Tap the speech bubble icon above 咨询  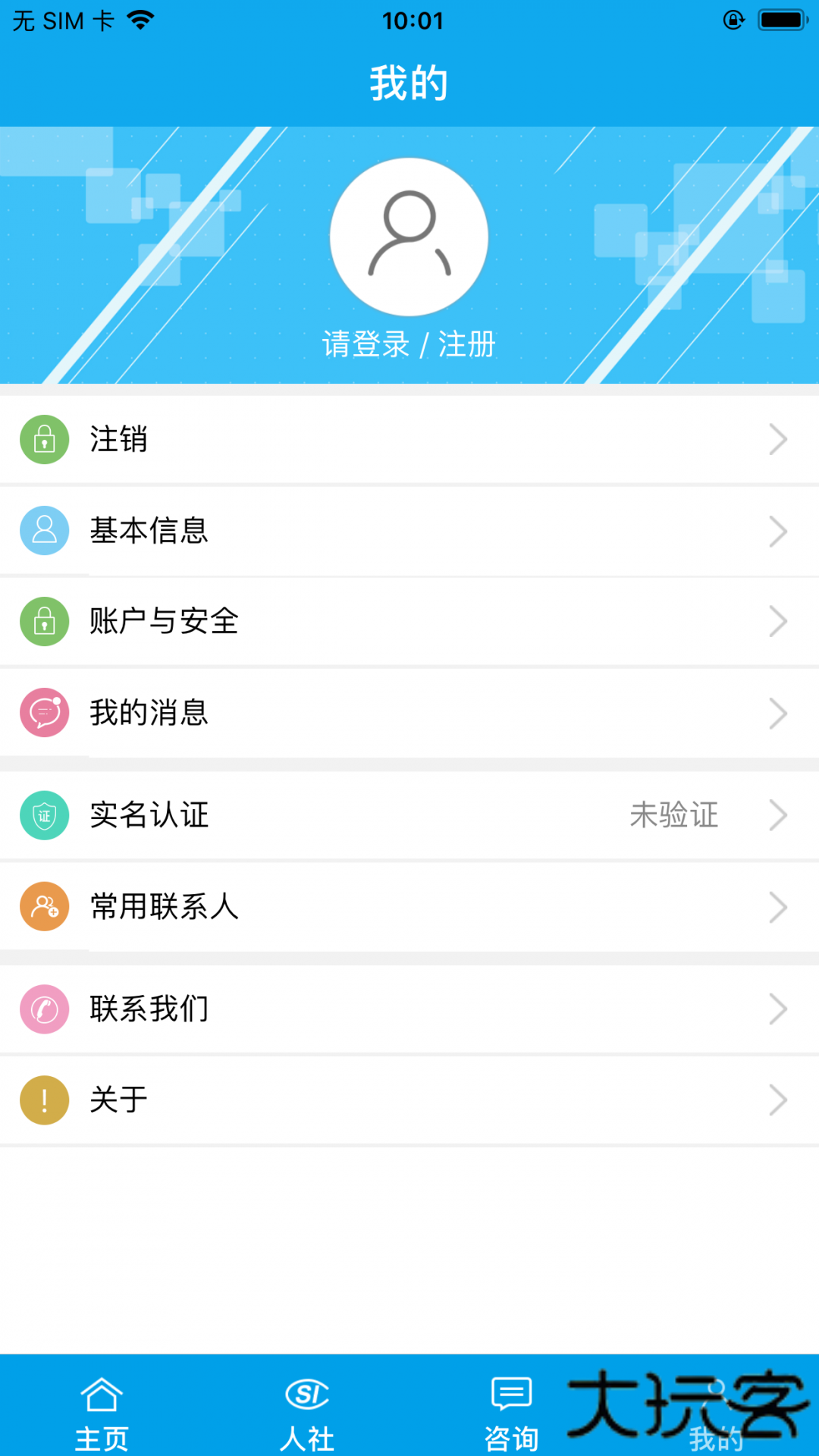click(x=510, y=1395)
